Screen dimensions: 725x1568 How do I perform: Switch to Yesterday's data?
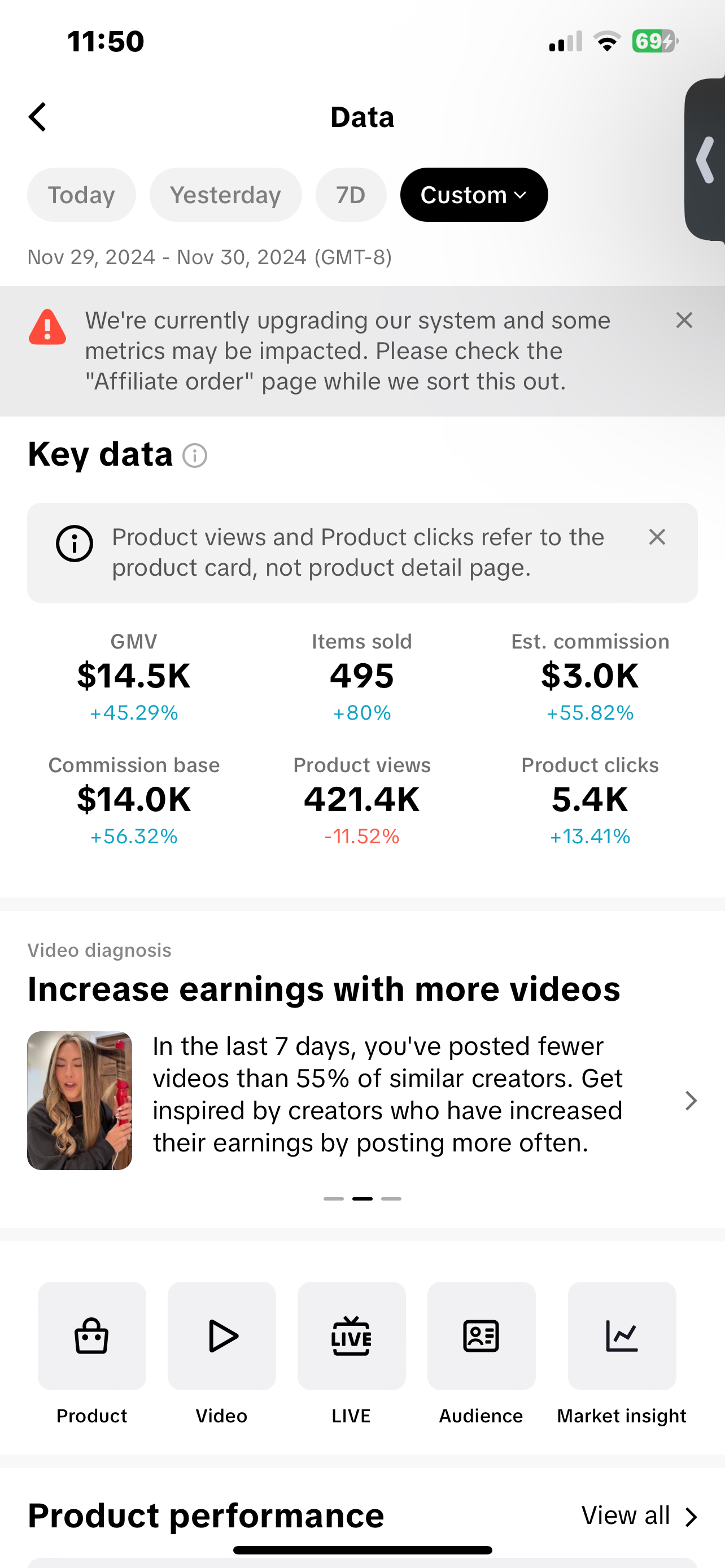225,195
